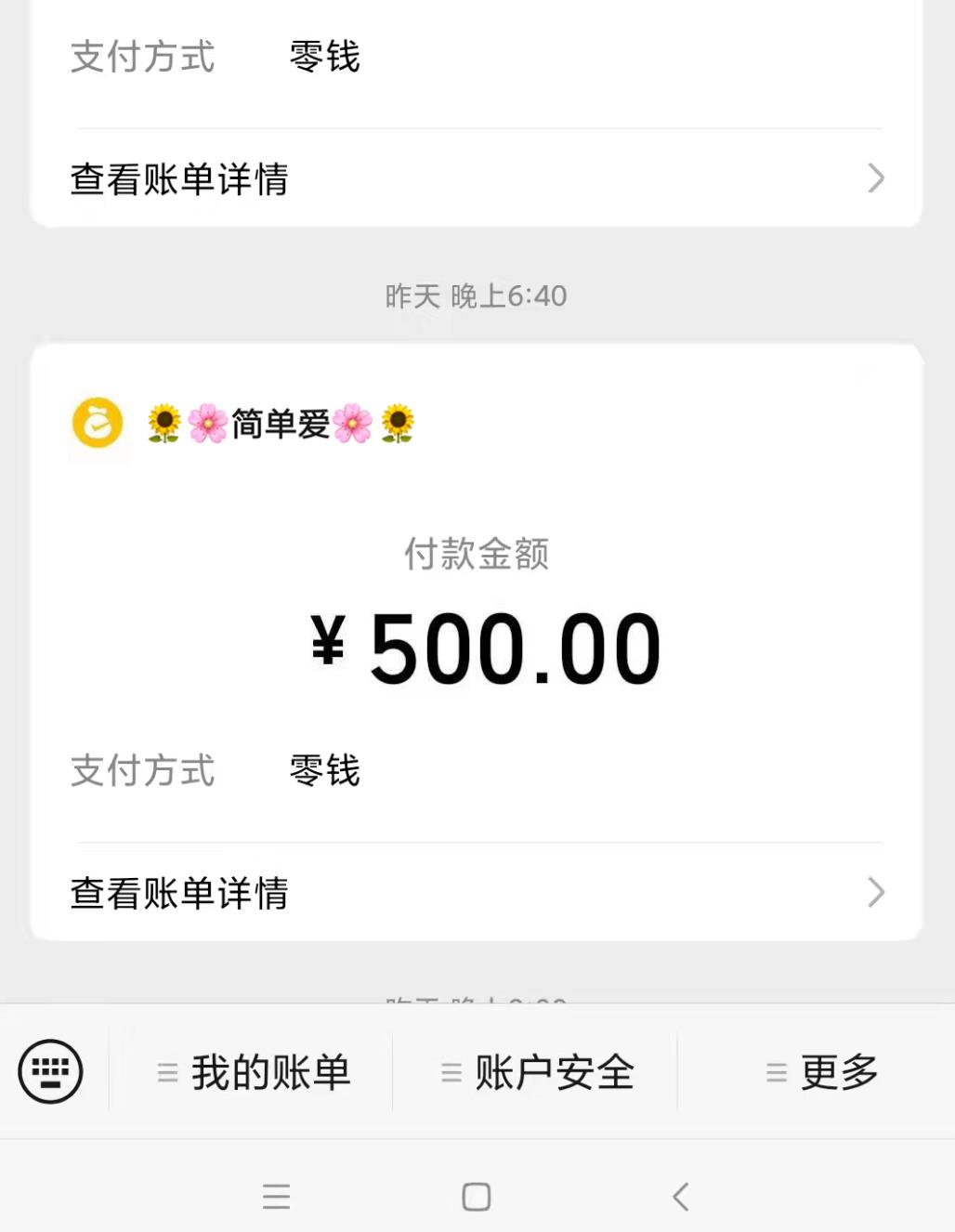Expand details with the top chevron arrow

872,177
